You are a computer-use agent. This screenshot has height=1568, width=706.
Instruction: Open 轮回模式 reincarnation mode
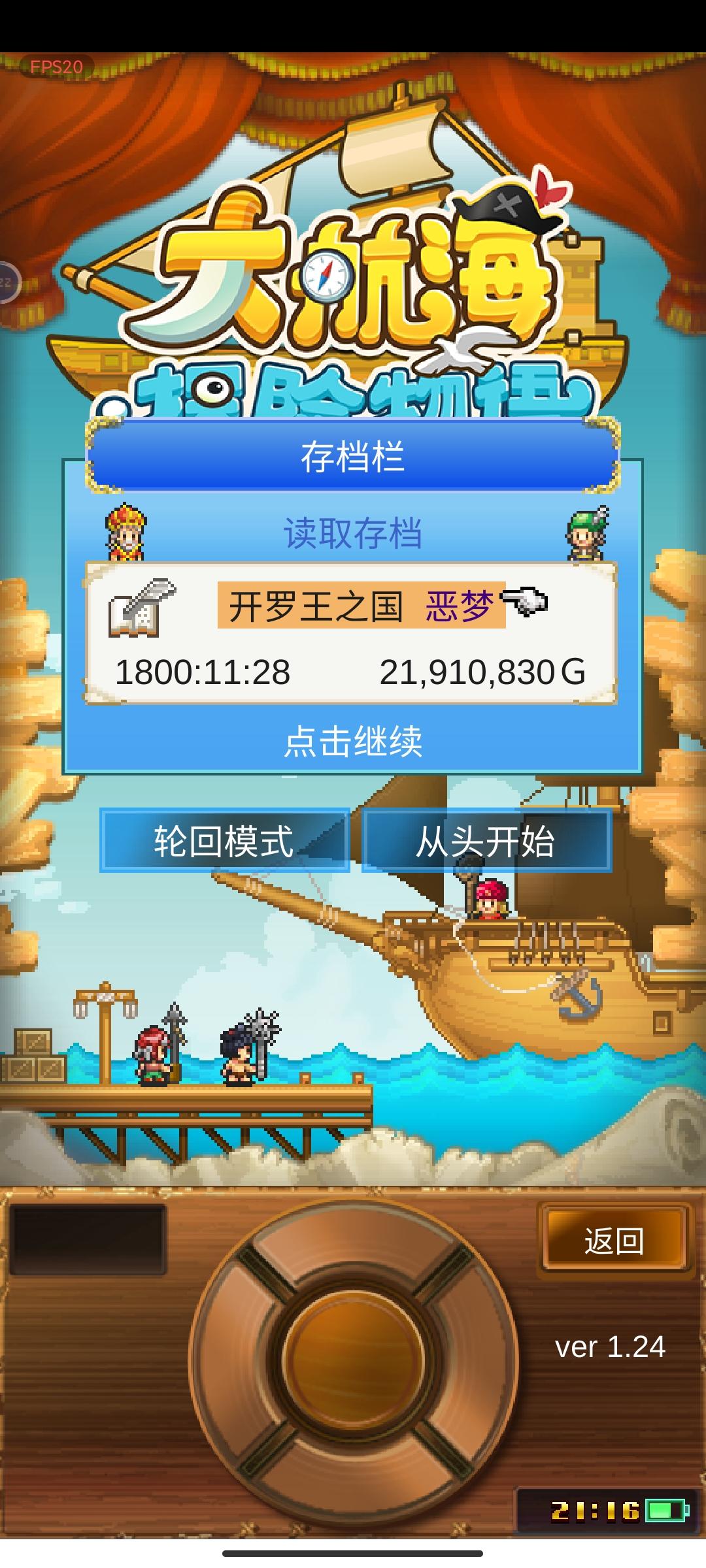coord(226,843)
